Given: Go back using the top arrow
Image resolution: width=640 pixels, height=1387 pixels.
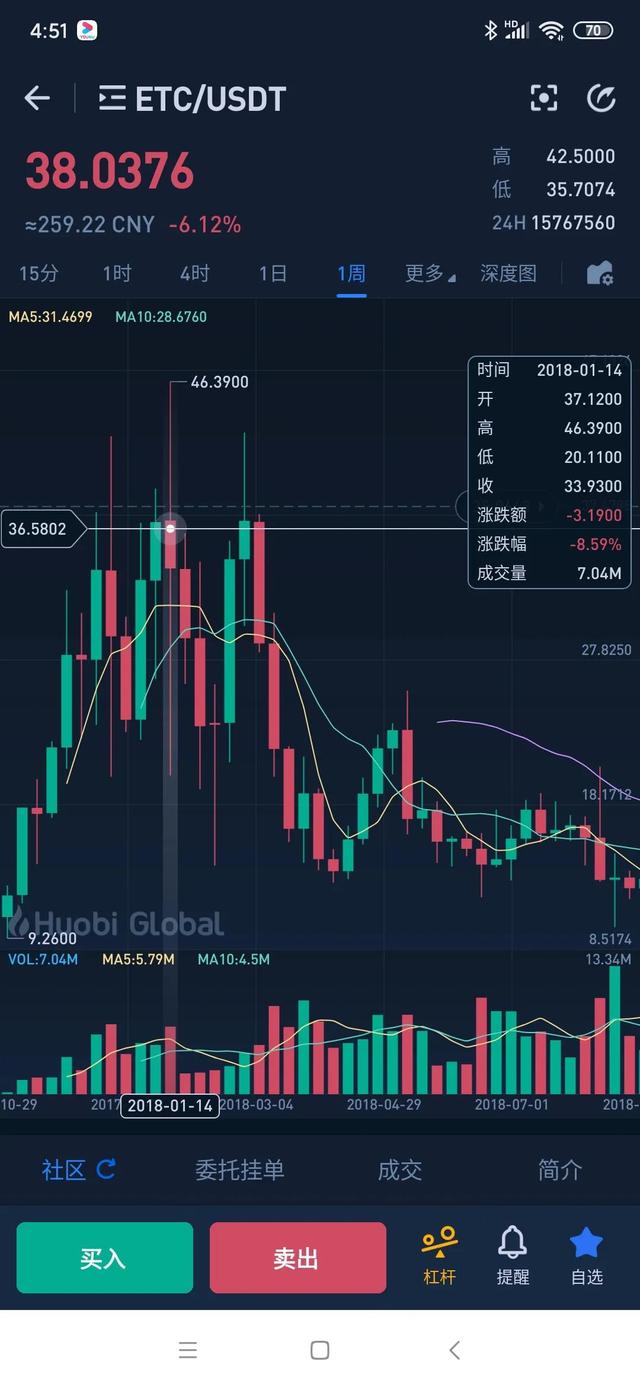Looking at the screenshot, I should 37,98.
